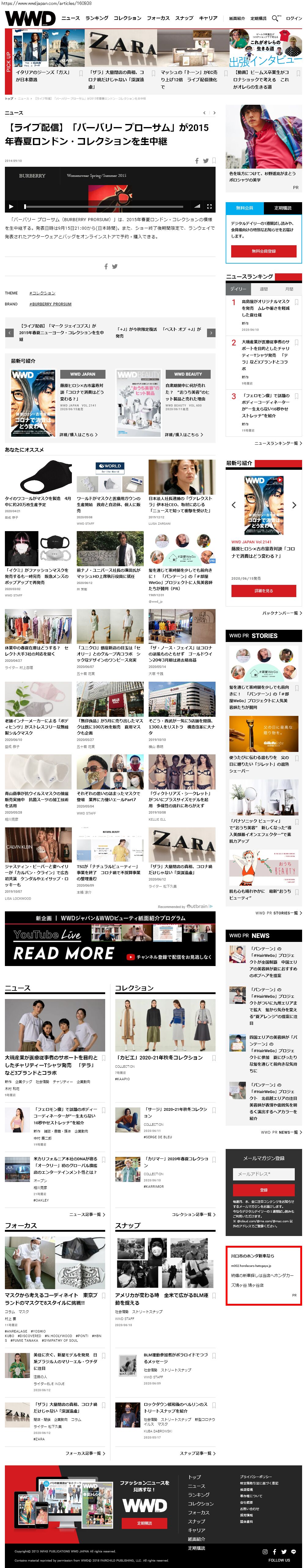The width and height of the screenshot is (307, 1568).
Task: Share the article on Twitter below the video
Action: pos(115,266)
